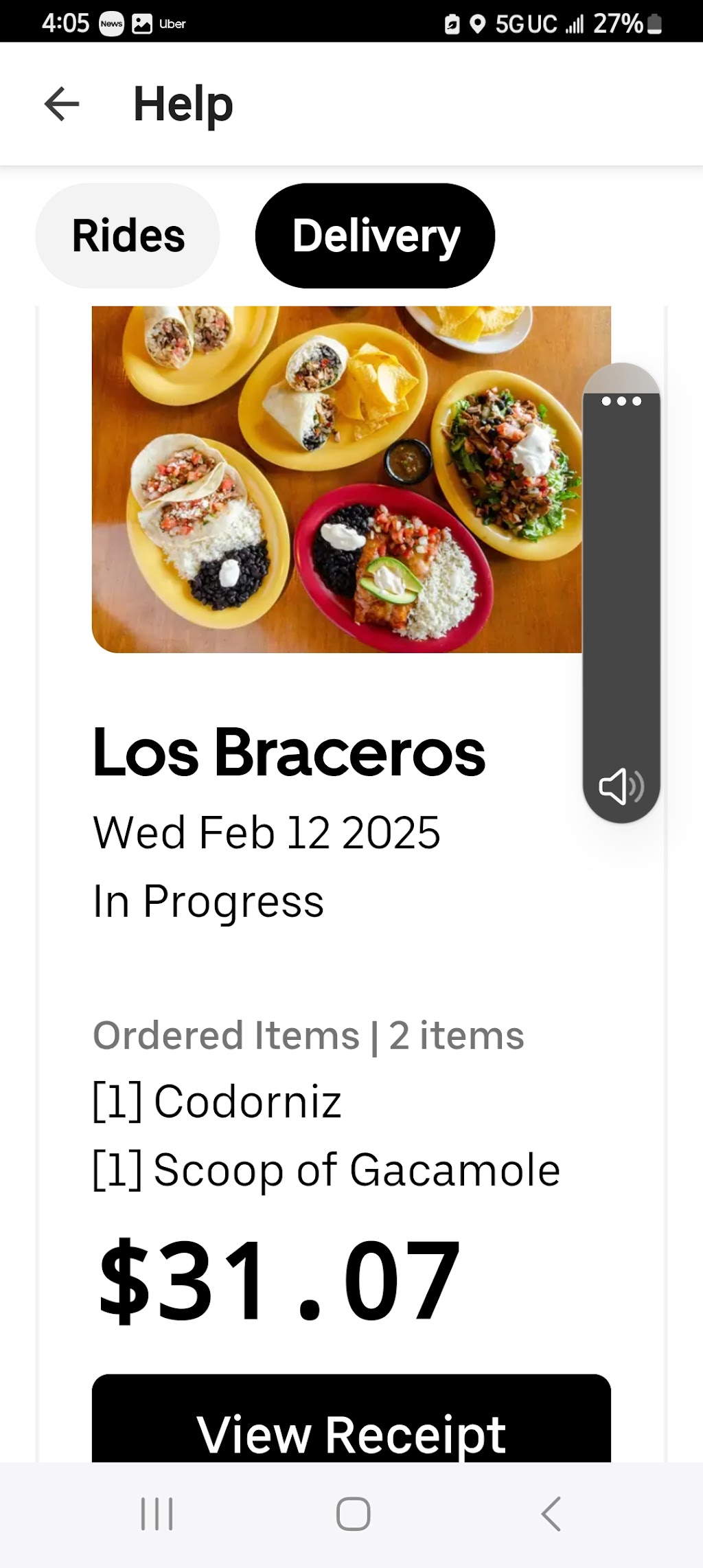This screenshot has width=703, height=1568.
Task: Tap the speaker icon on volume panel
Action: tap(621, 786)
